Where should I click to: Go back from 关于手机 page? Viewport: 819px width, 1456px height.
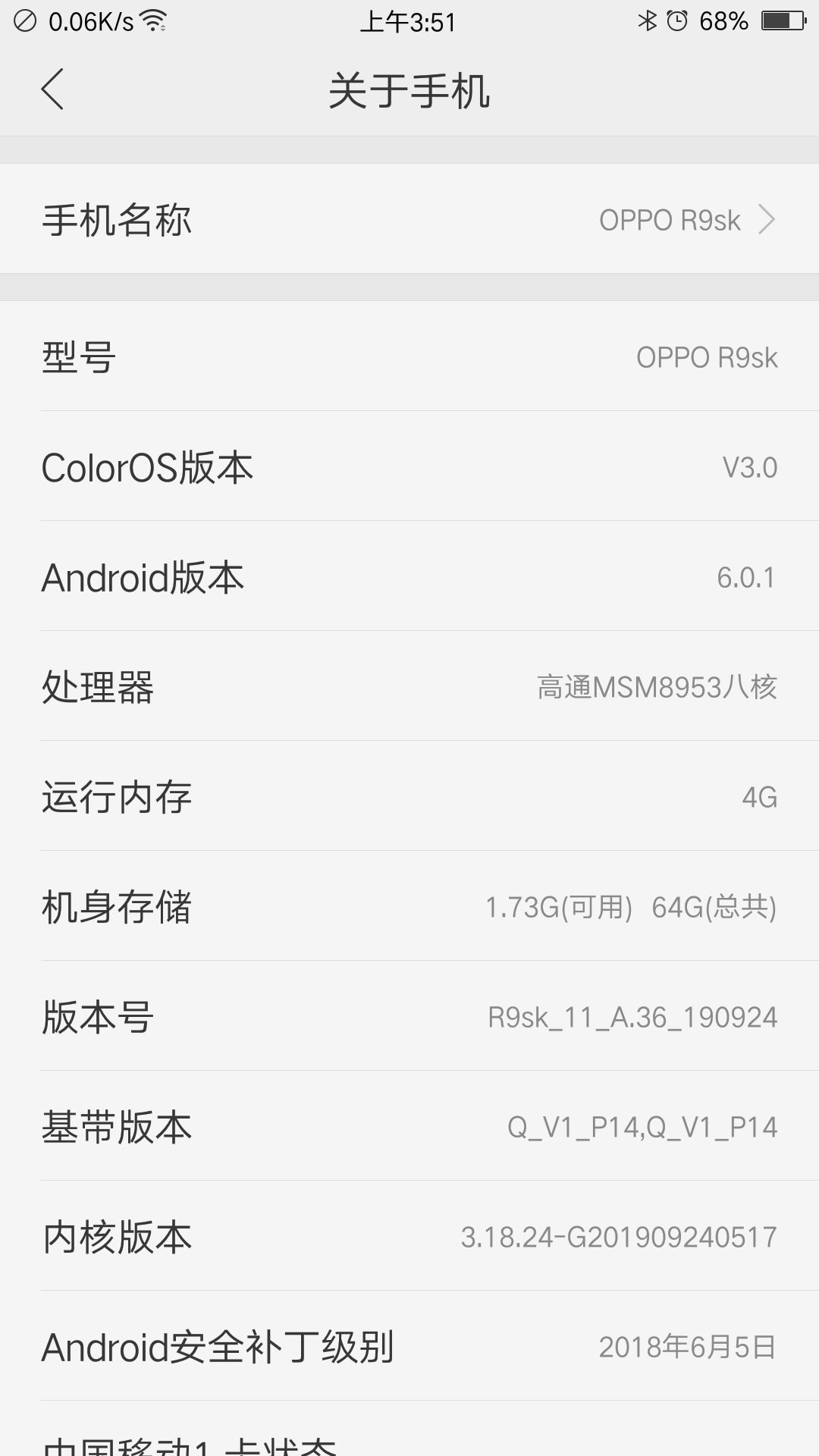tap(52, 89)
